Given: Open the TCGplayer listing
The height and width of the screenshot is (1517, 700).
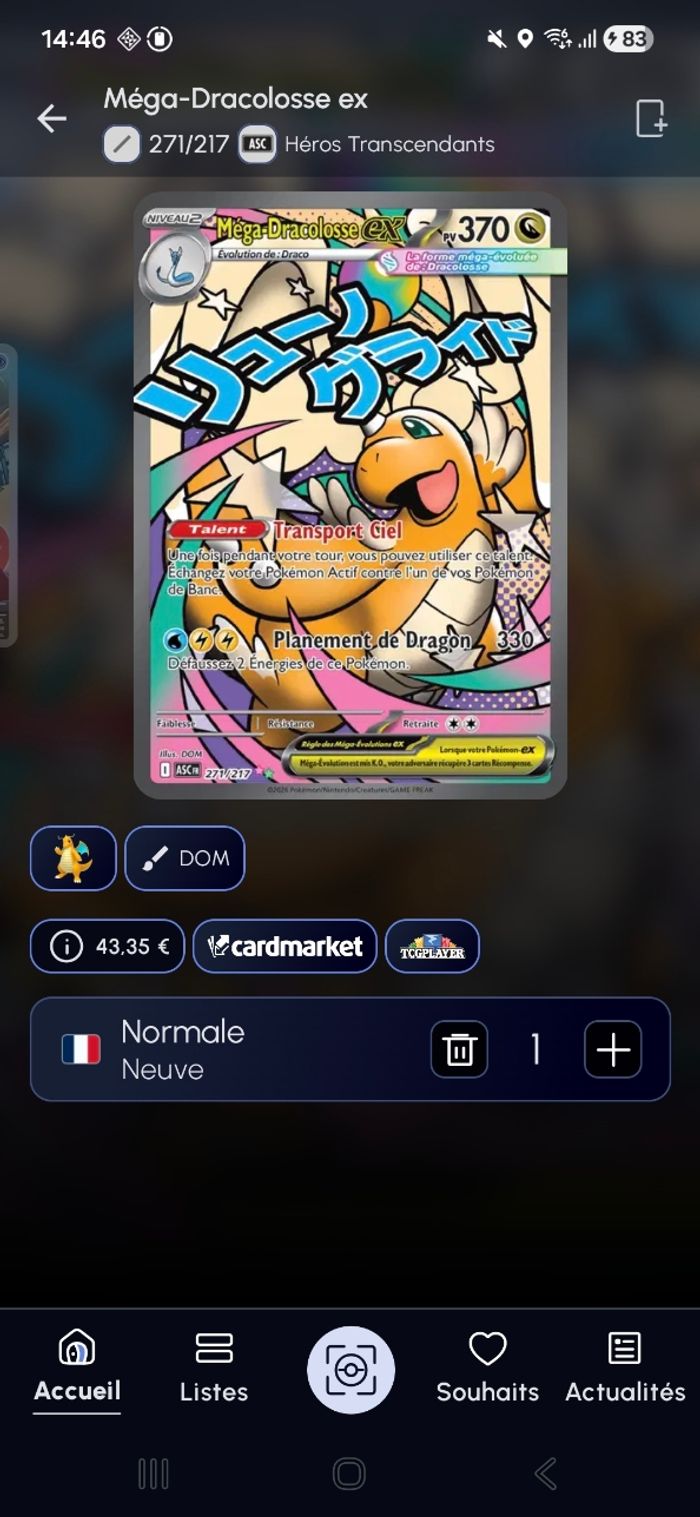Looking at the screenshot, I should [x=432, y=946].
